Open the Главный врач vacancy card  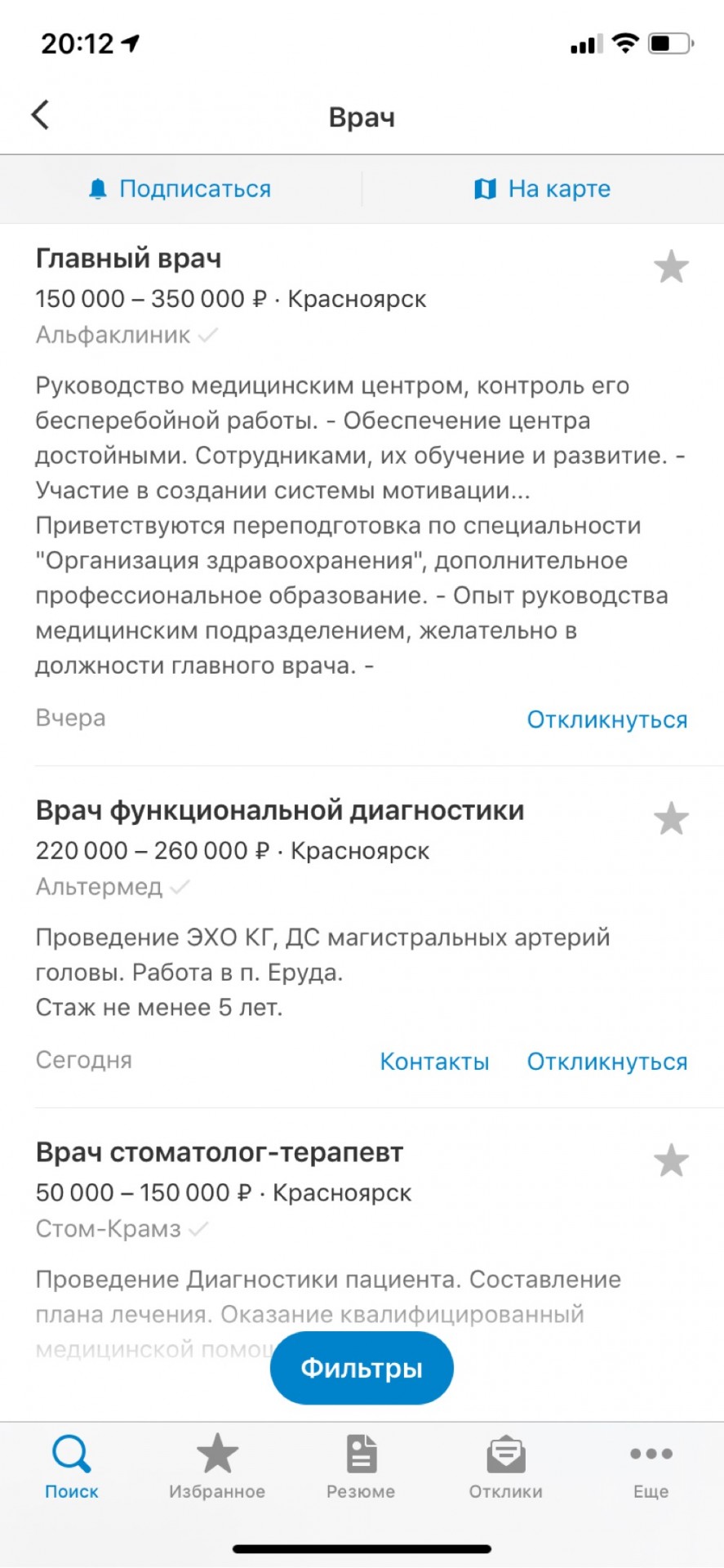pos(362,495)
